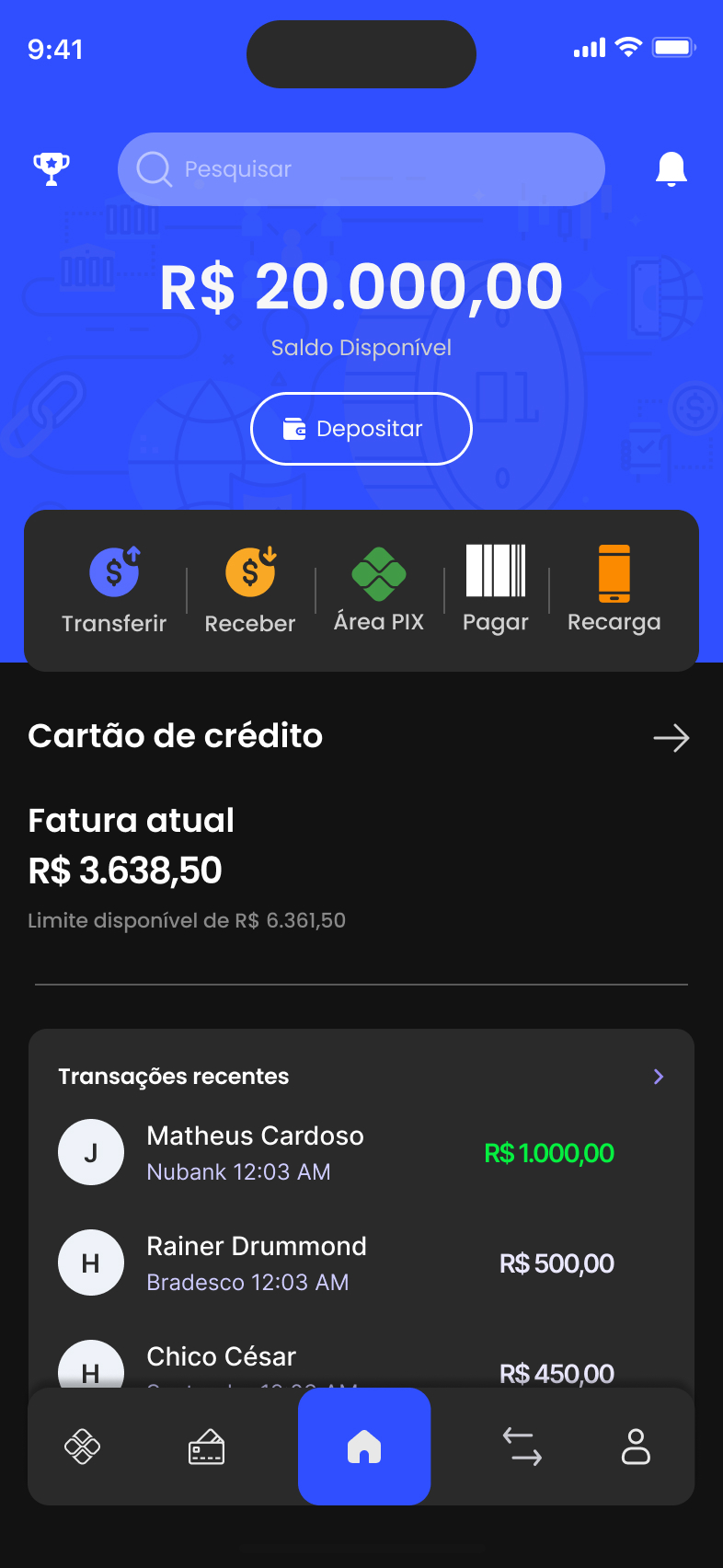Select the home tab

364,1447
